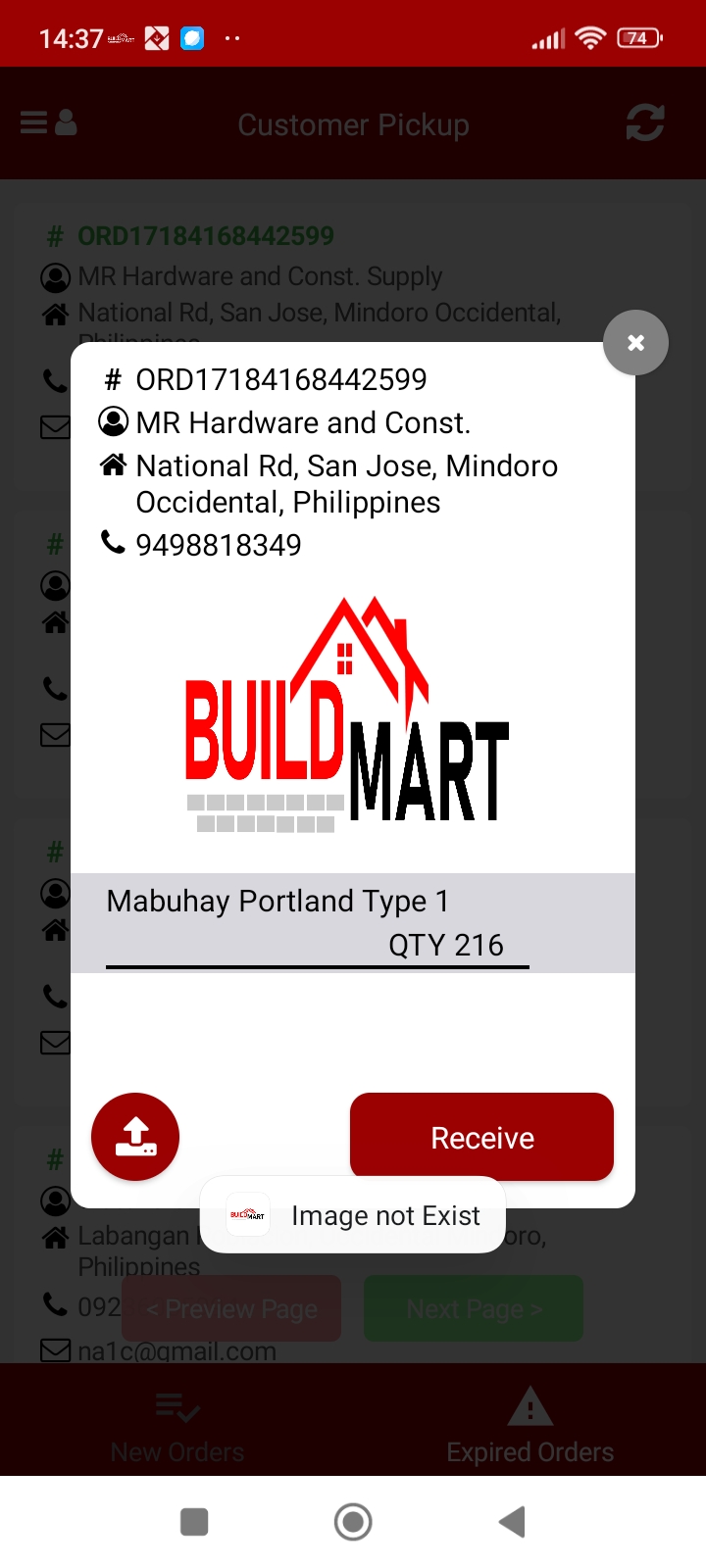Close the order details dialog

click(x=635, y=343)
